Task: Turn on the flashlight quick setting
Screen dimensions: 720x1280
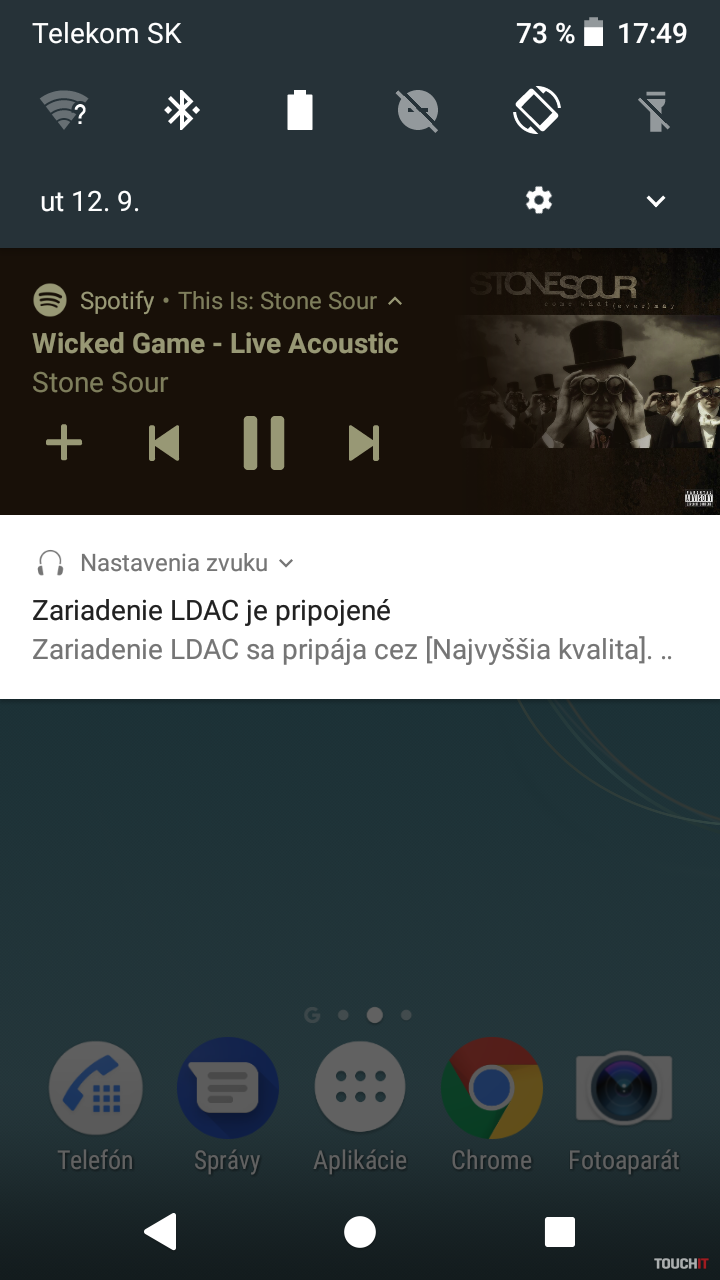Action: coord(655,110)
